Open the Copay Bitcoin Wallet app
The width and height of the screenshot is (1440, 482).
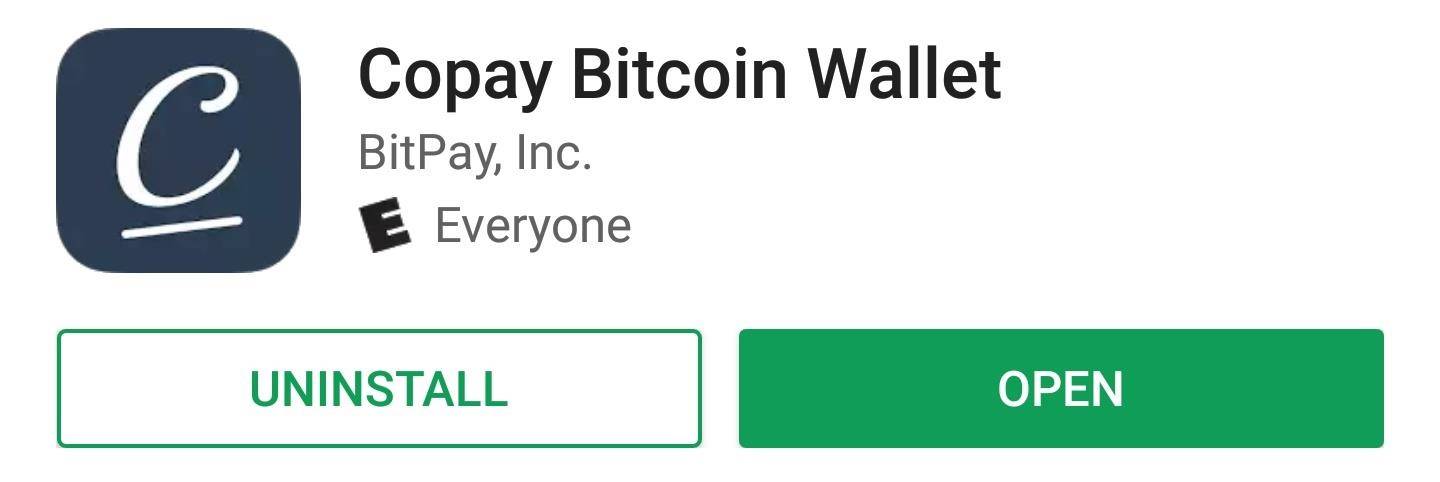click(x=1060, y=388)
